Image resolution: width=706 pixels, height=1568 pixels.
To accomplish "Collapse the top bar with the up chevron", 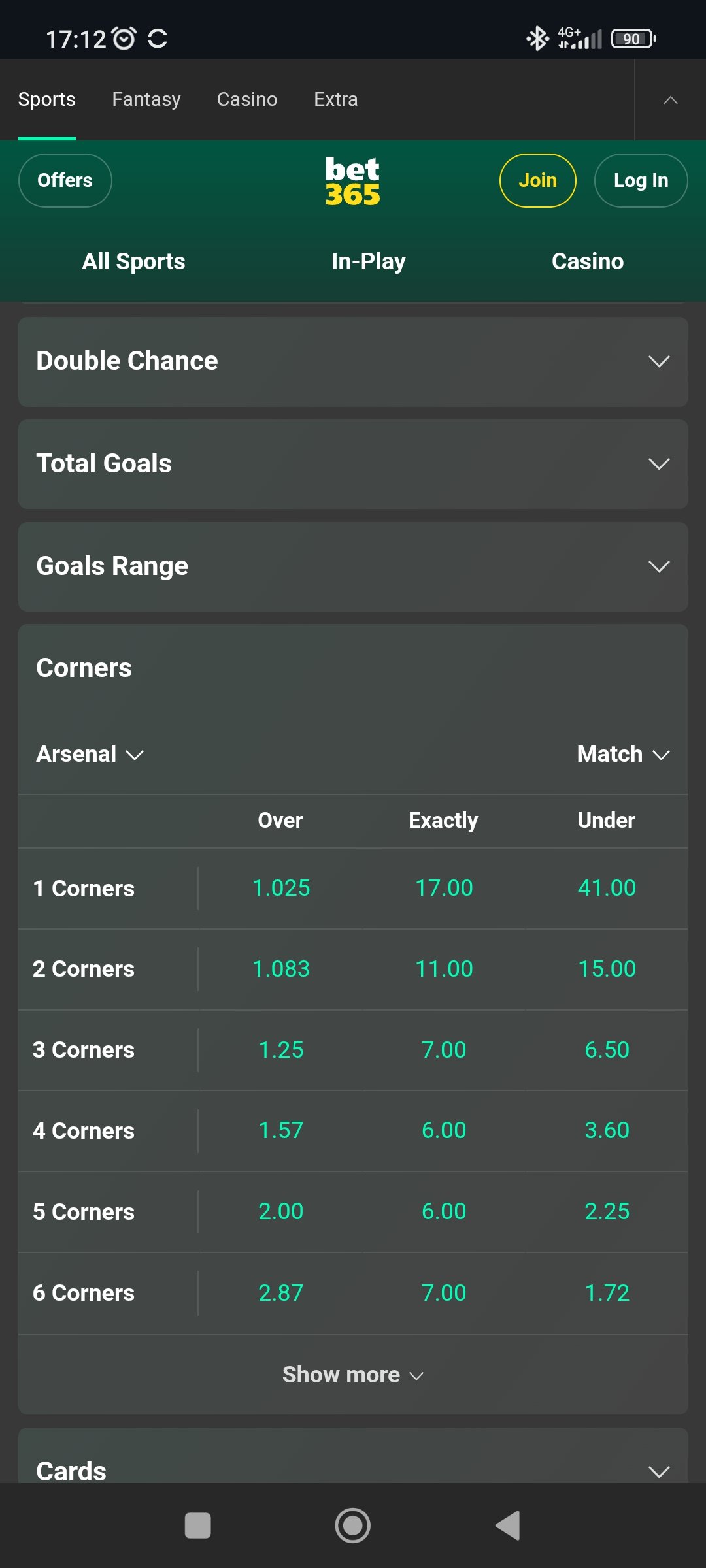I will 670,100.
